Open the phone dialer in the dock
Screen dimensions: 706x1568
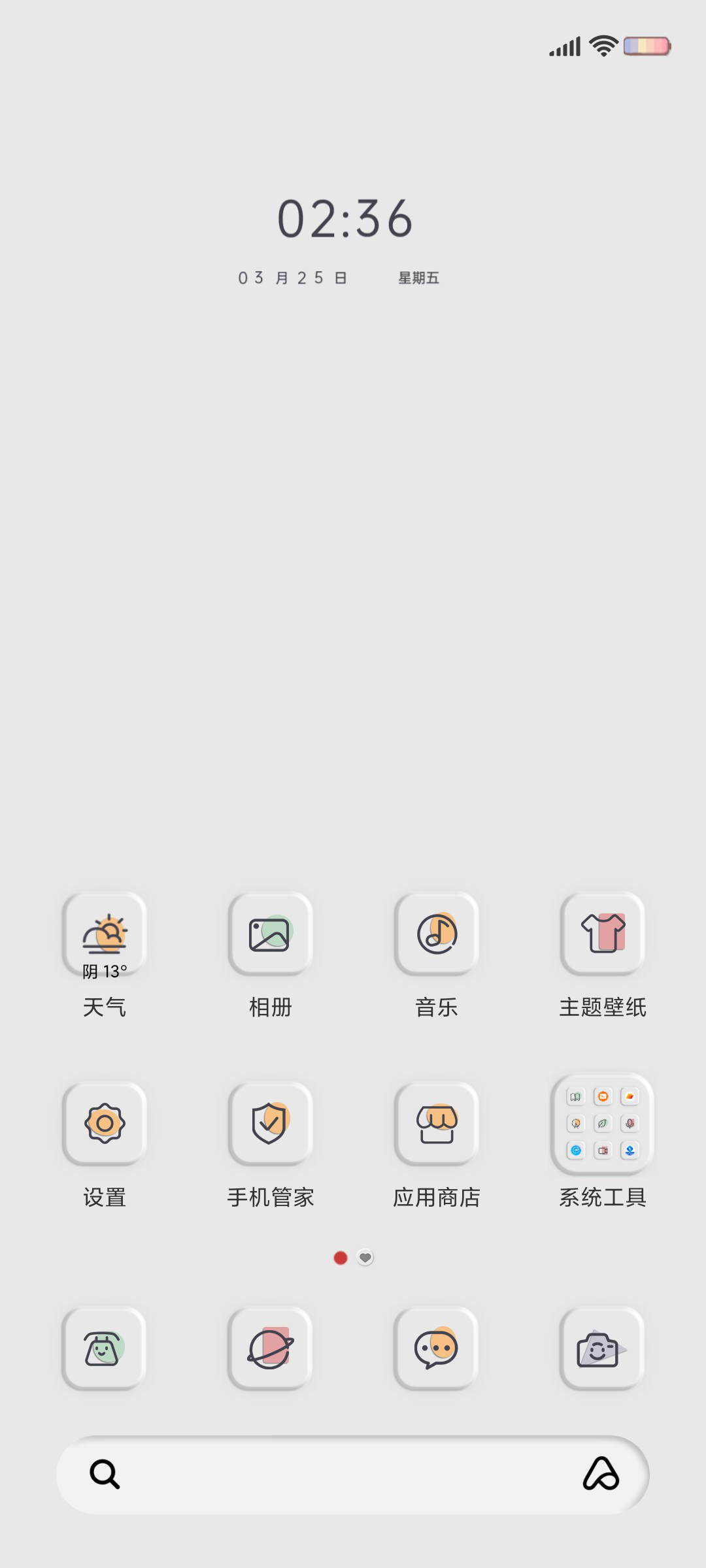(104, 1348)
